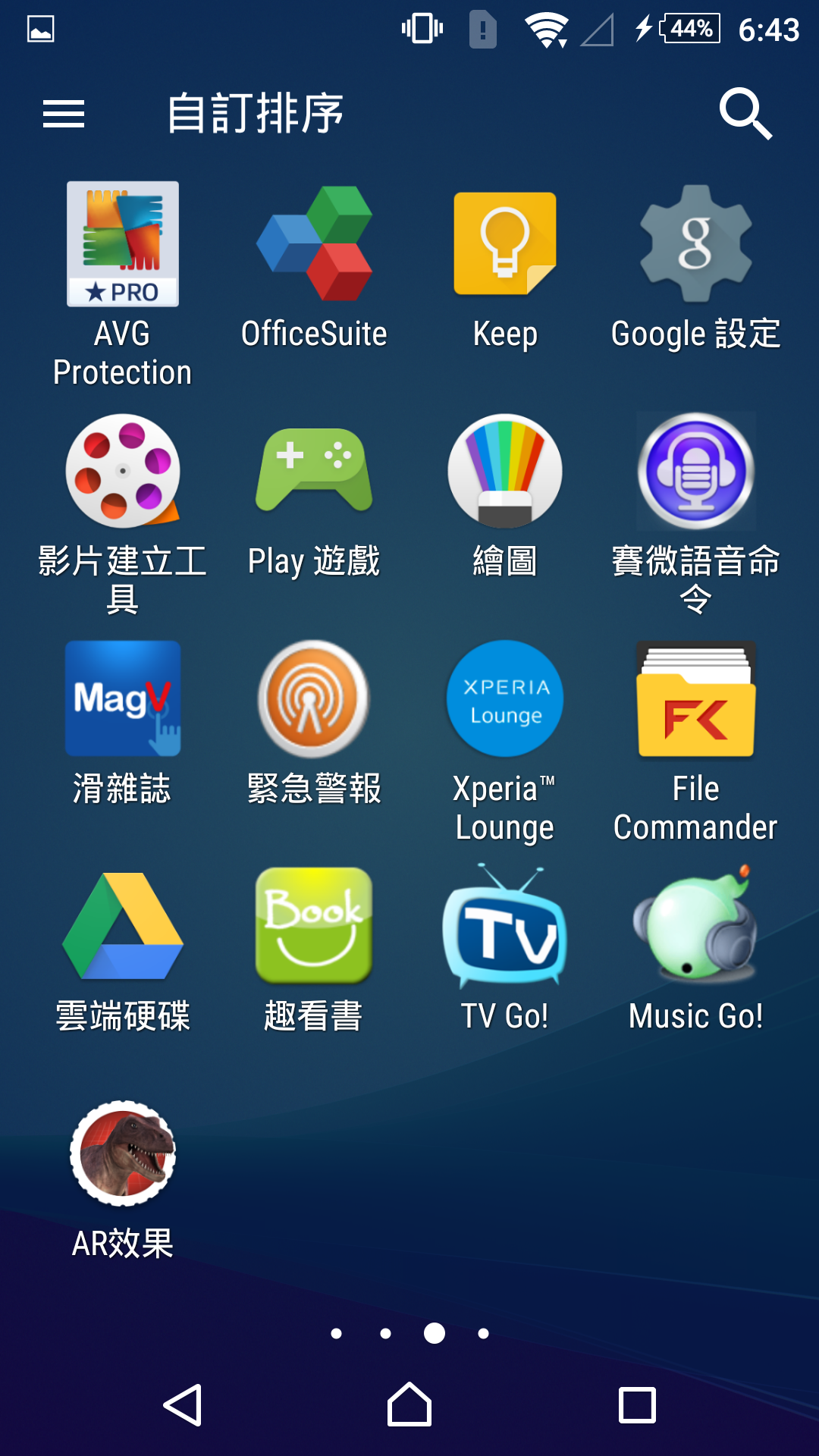The height and width of the screenshot is (1456, 819).
Task: Open OfficeSuite
Action: tap(314, 244)
